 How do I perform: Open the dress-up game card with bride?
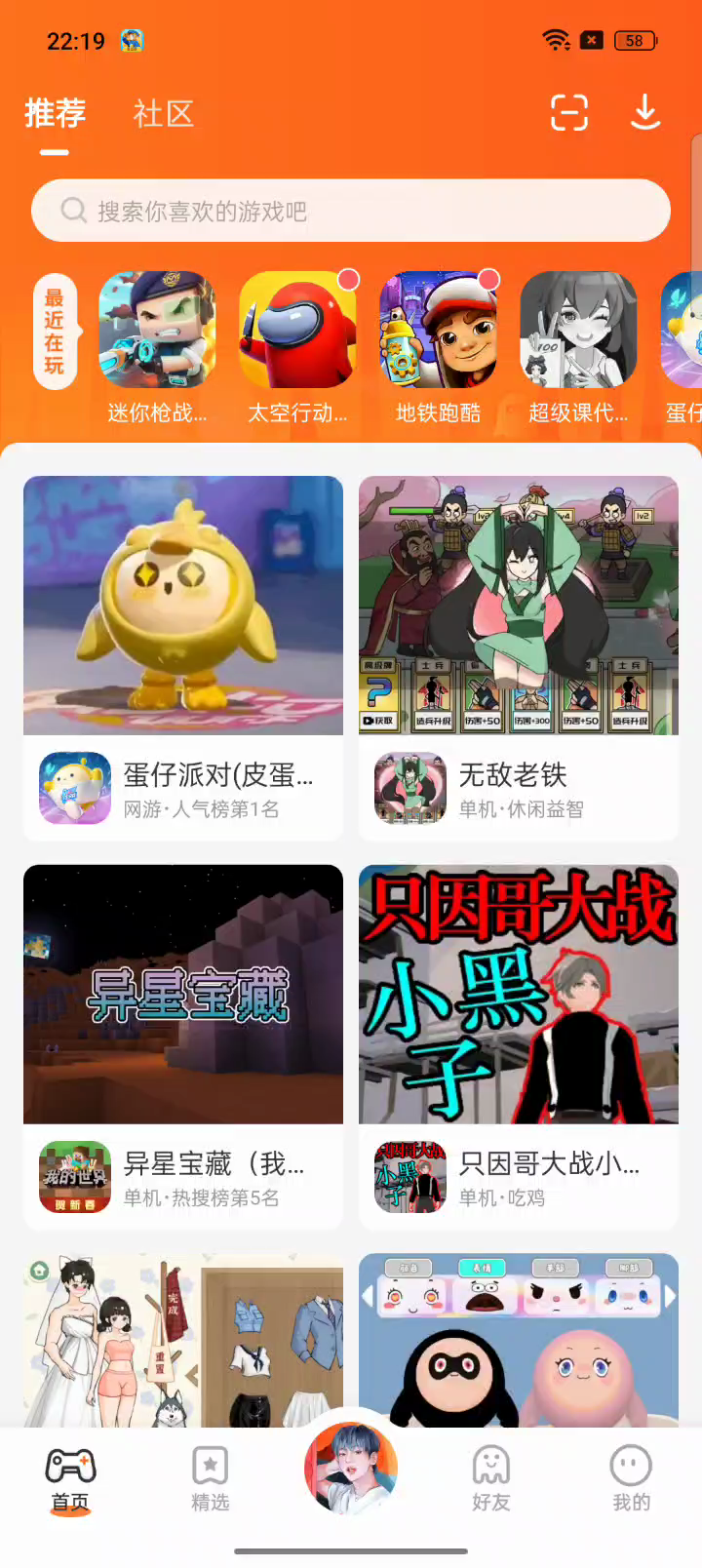click(183, 1341)
